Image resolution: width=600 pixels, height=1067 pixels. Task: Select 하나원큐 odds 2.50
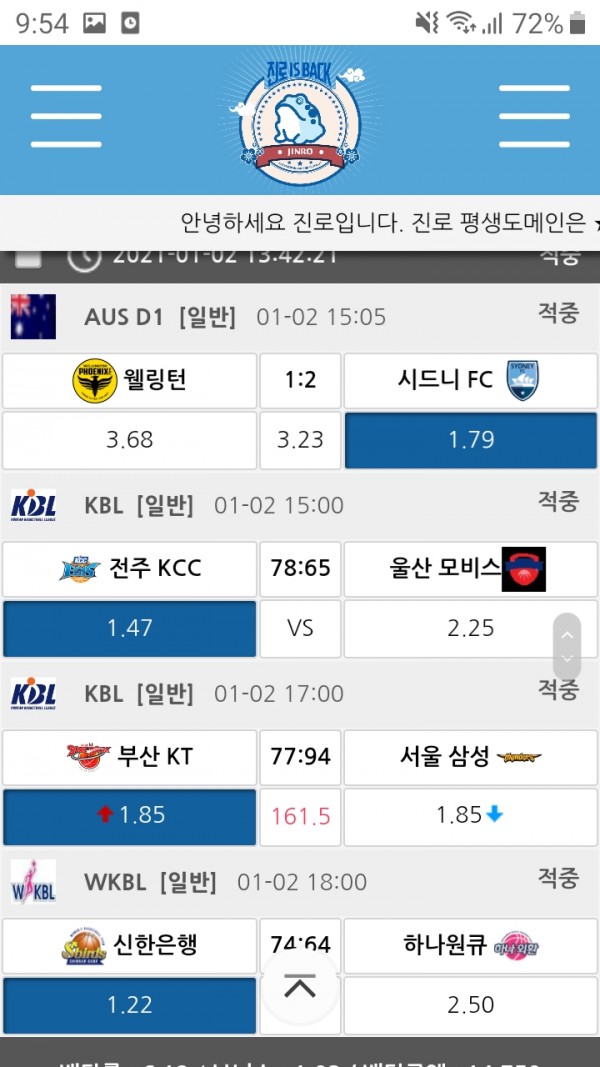point(471,1005)
